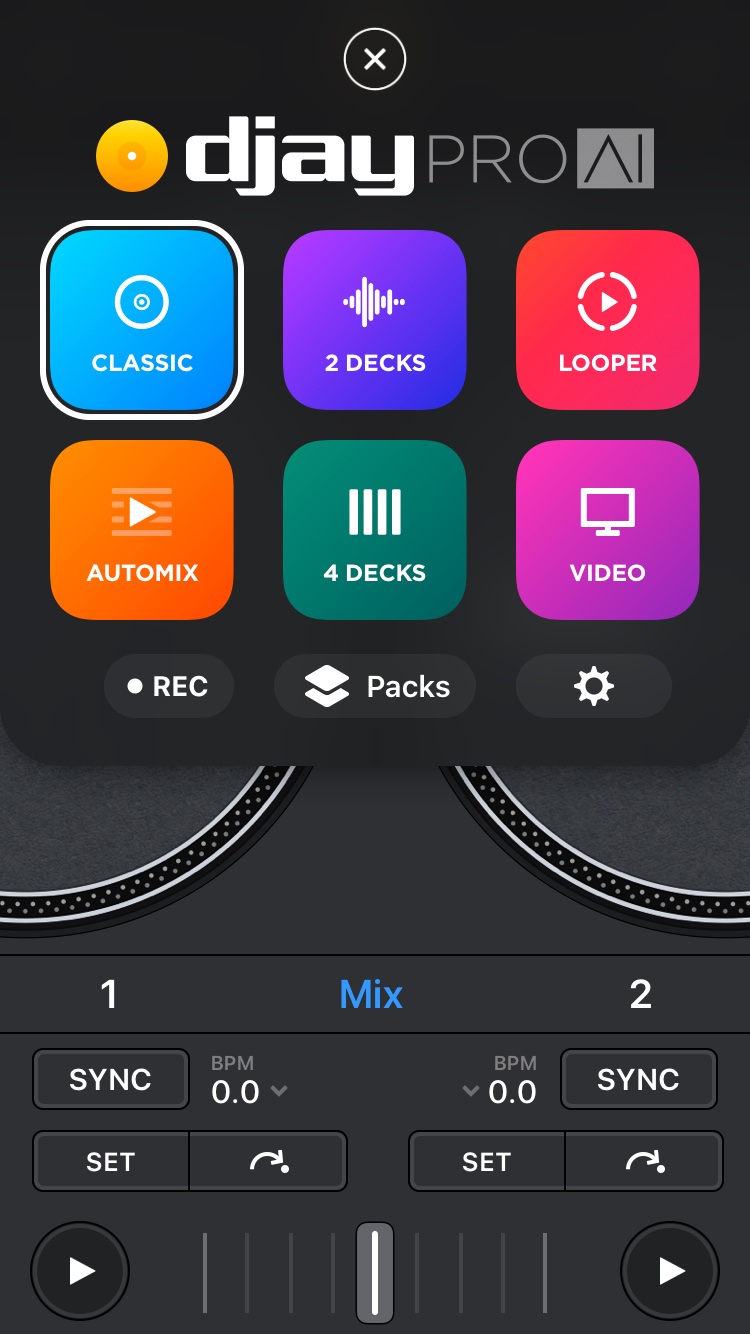Open the Packs library

point(375,686)
